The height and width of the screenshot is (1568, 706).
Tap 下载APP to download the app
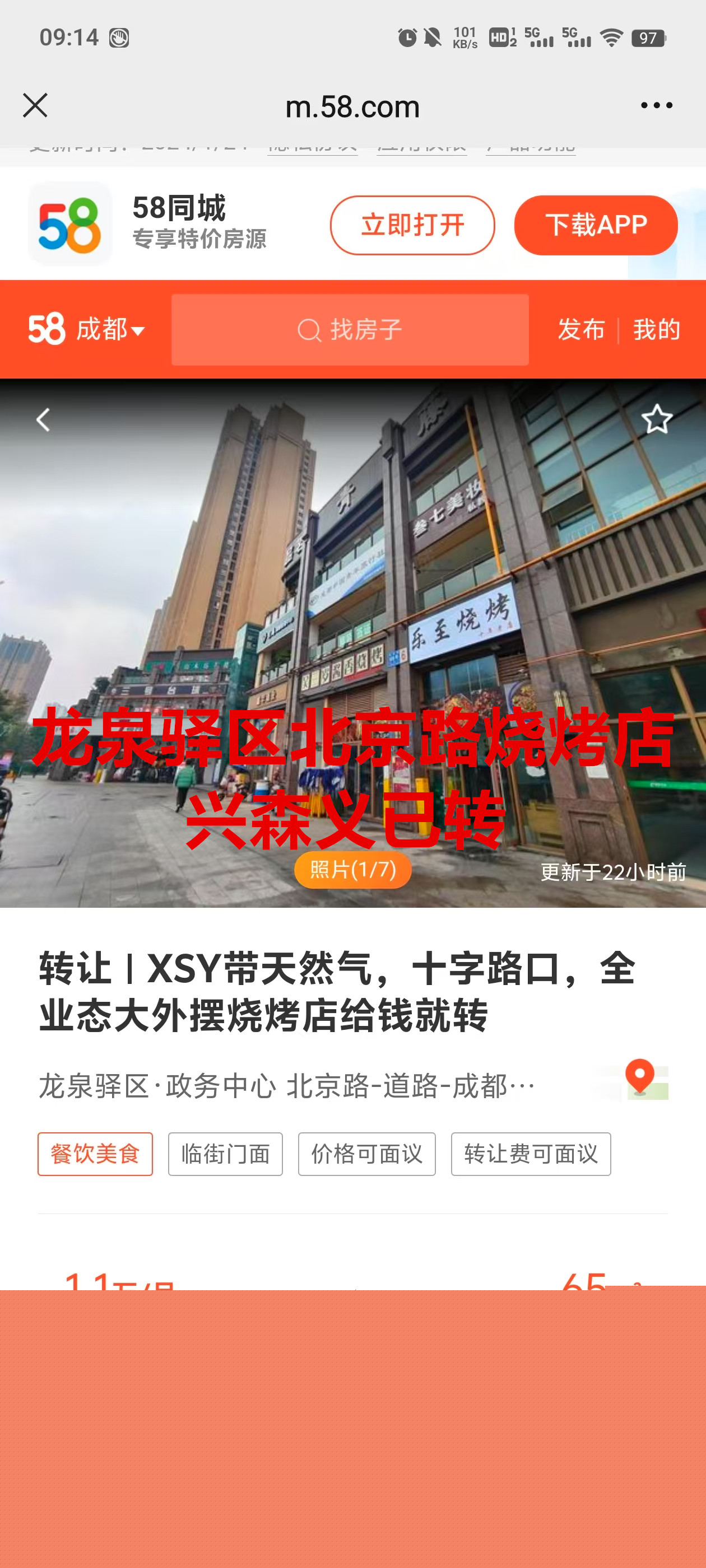(595, 225)
